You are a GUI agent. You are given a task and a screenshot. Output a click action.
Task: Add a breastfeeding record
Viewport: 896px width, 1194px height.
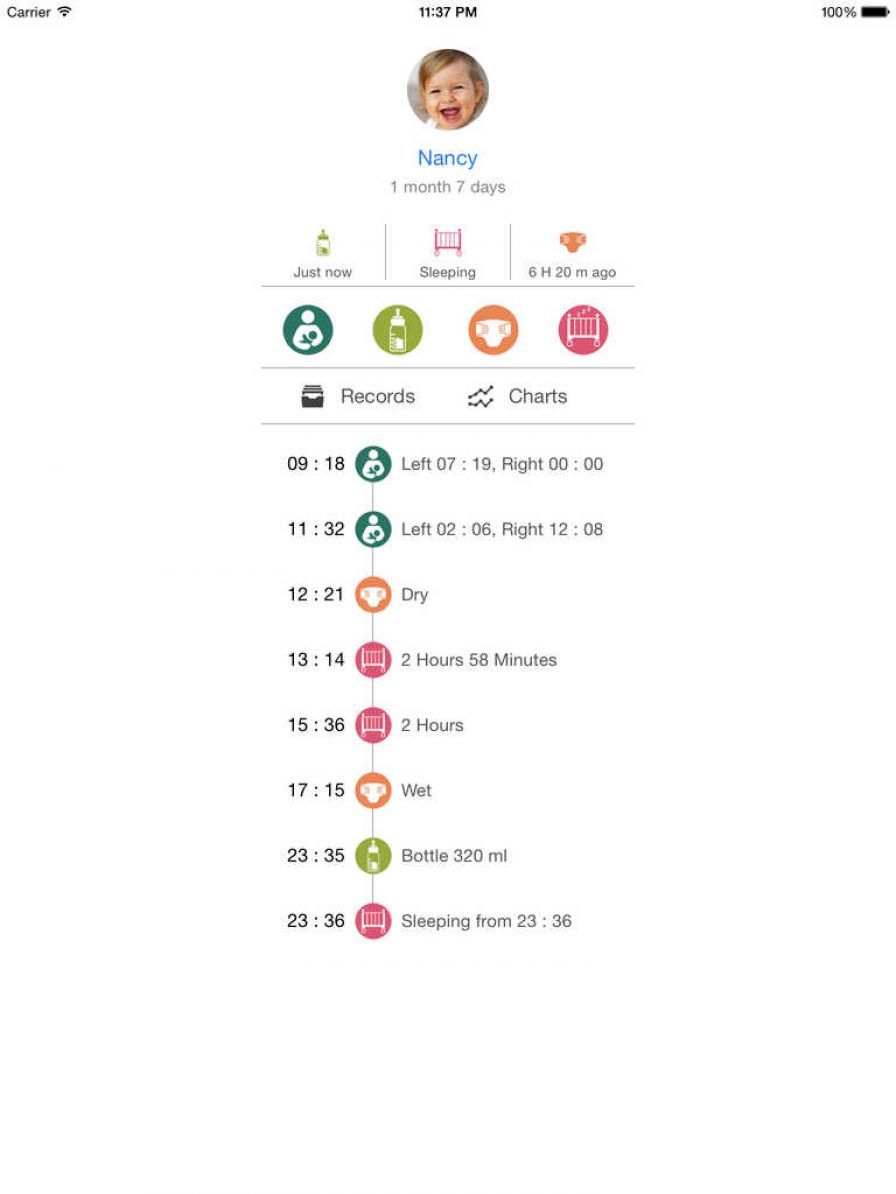click(308, 330)
